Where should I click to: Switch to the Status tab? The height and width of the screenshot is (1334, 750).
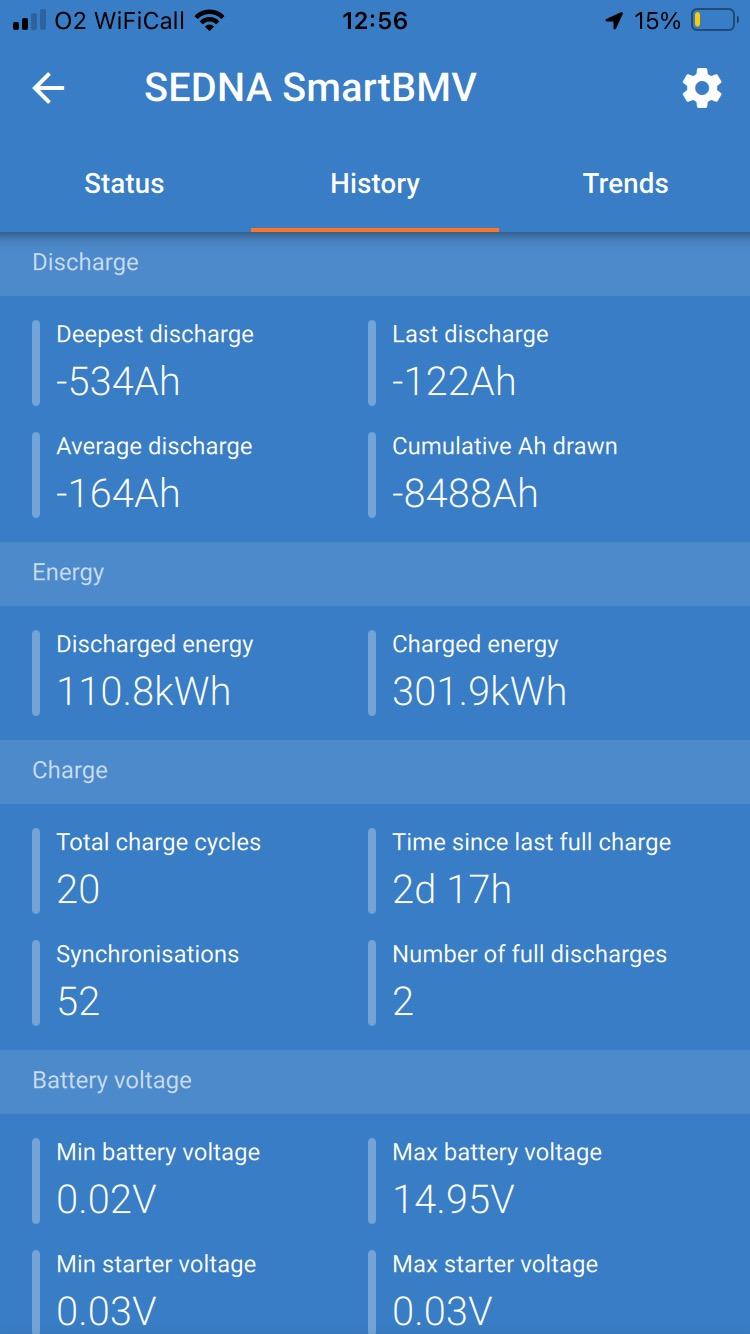(x=124, y=184)
